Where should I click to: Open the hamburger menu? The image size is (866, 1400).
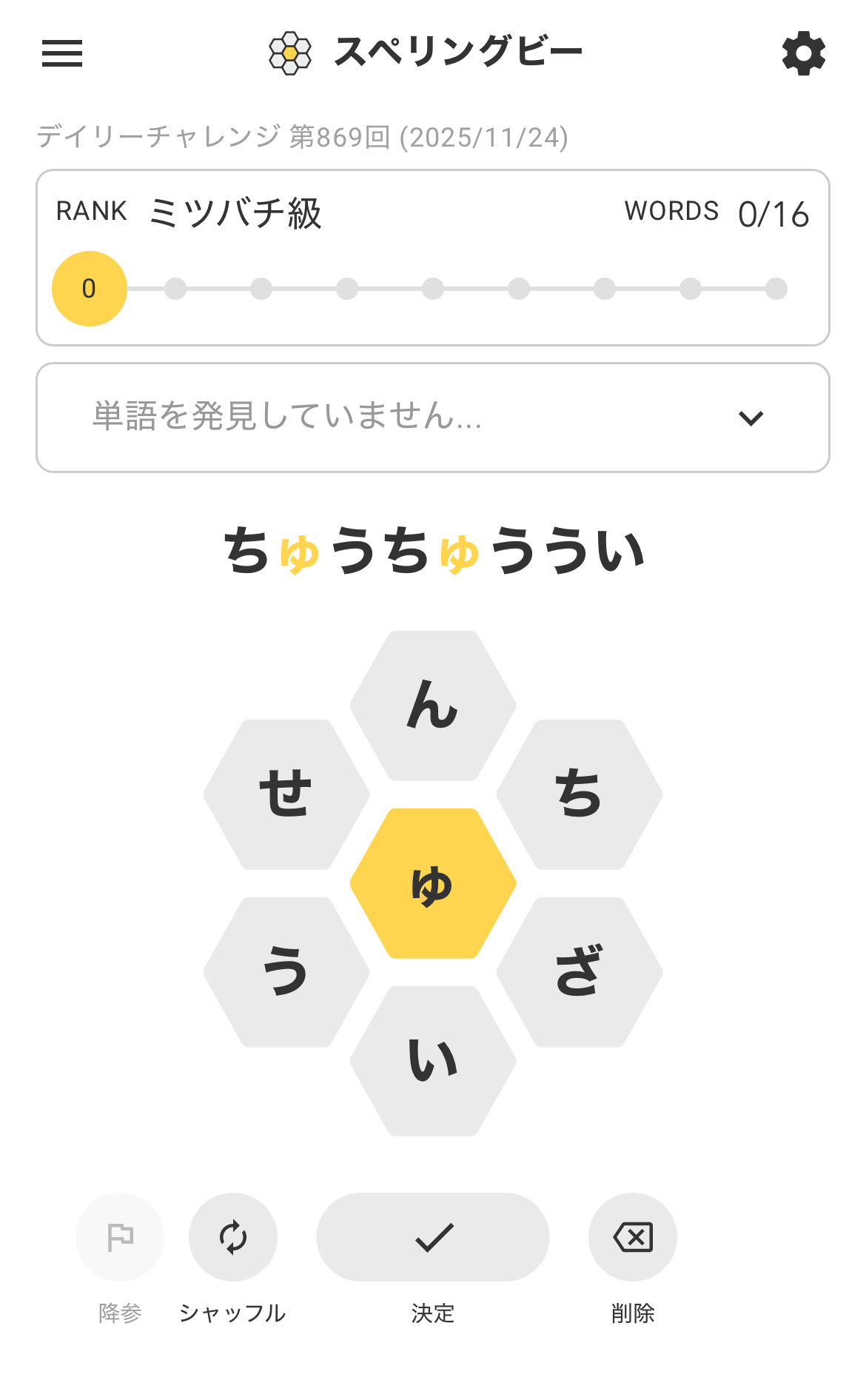(x=62, y=53)
